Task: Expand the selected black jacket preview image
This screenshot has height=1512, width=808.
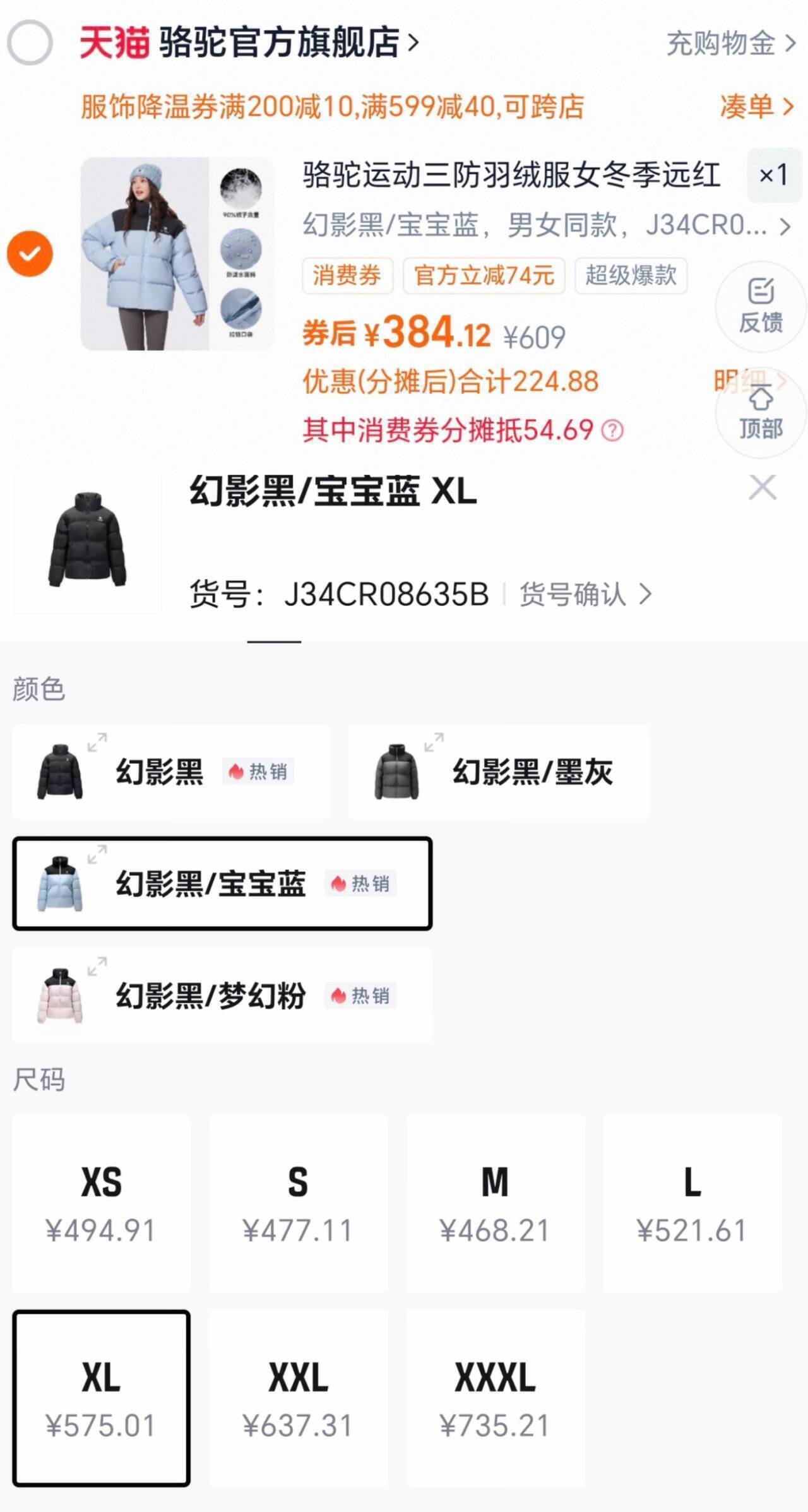Action: coord(87,541)
